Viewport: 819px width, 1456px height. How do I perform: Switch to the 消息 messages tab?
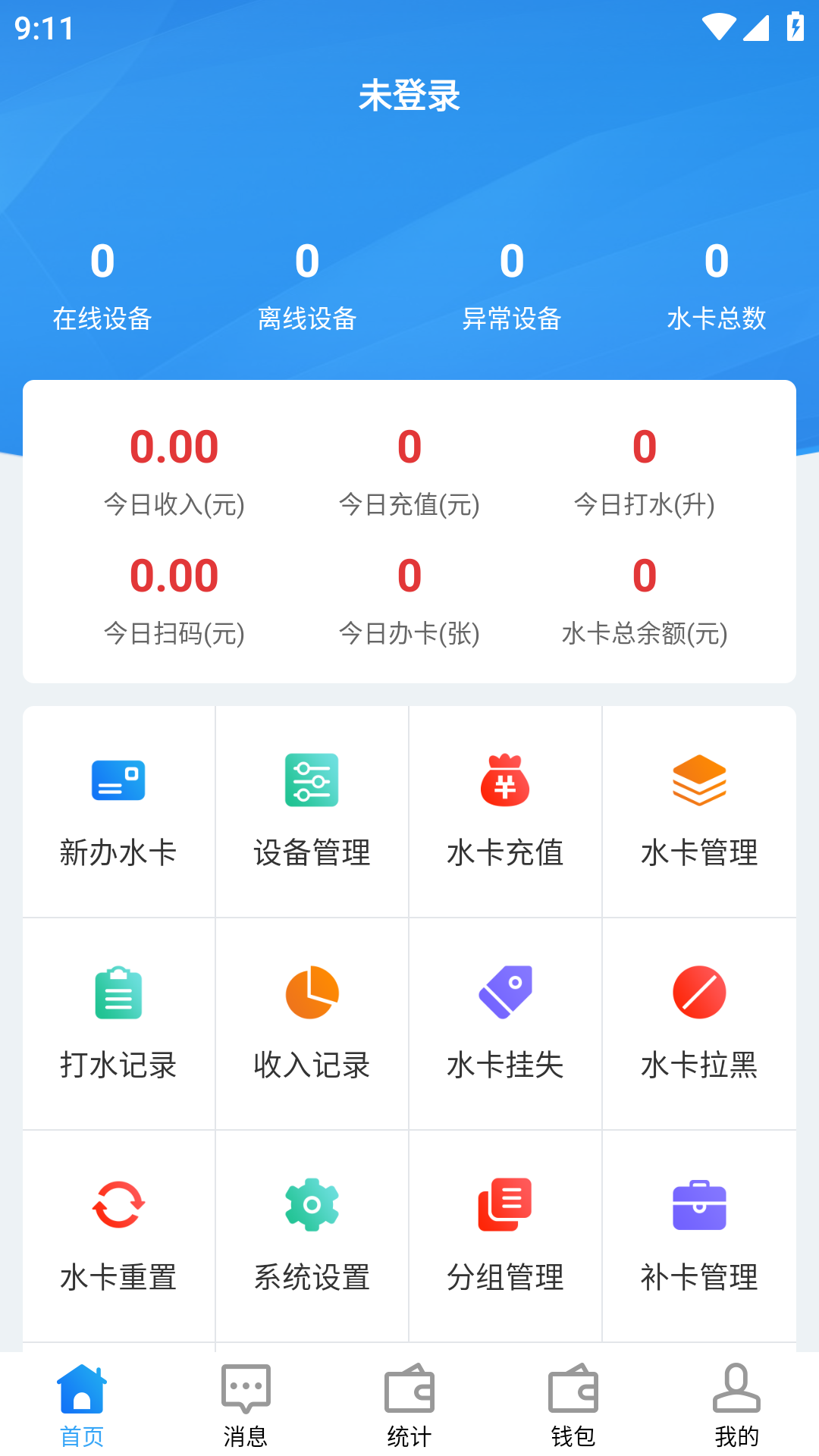pyautogui.click(x=246, y=1404)
